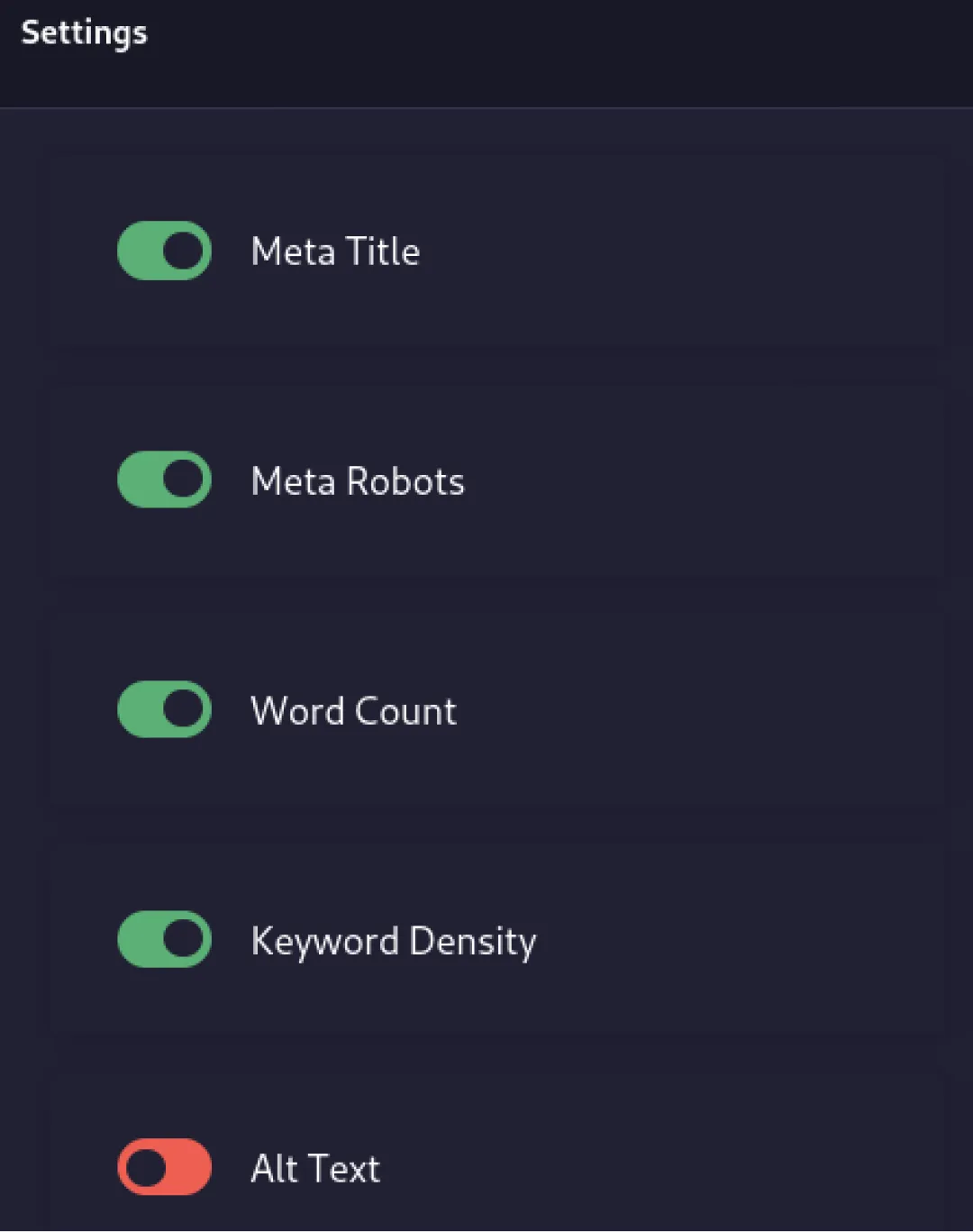Switch off Word Count
This screenshot has height=1232, width=973.
click(164, 709)
